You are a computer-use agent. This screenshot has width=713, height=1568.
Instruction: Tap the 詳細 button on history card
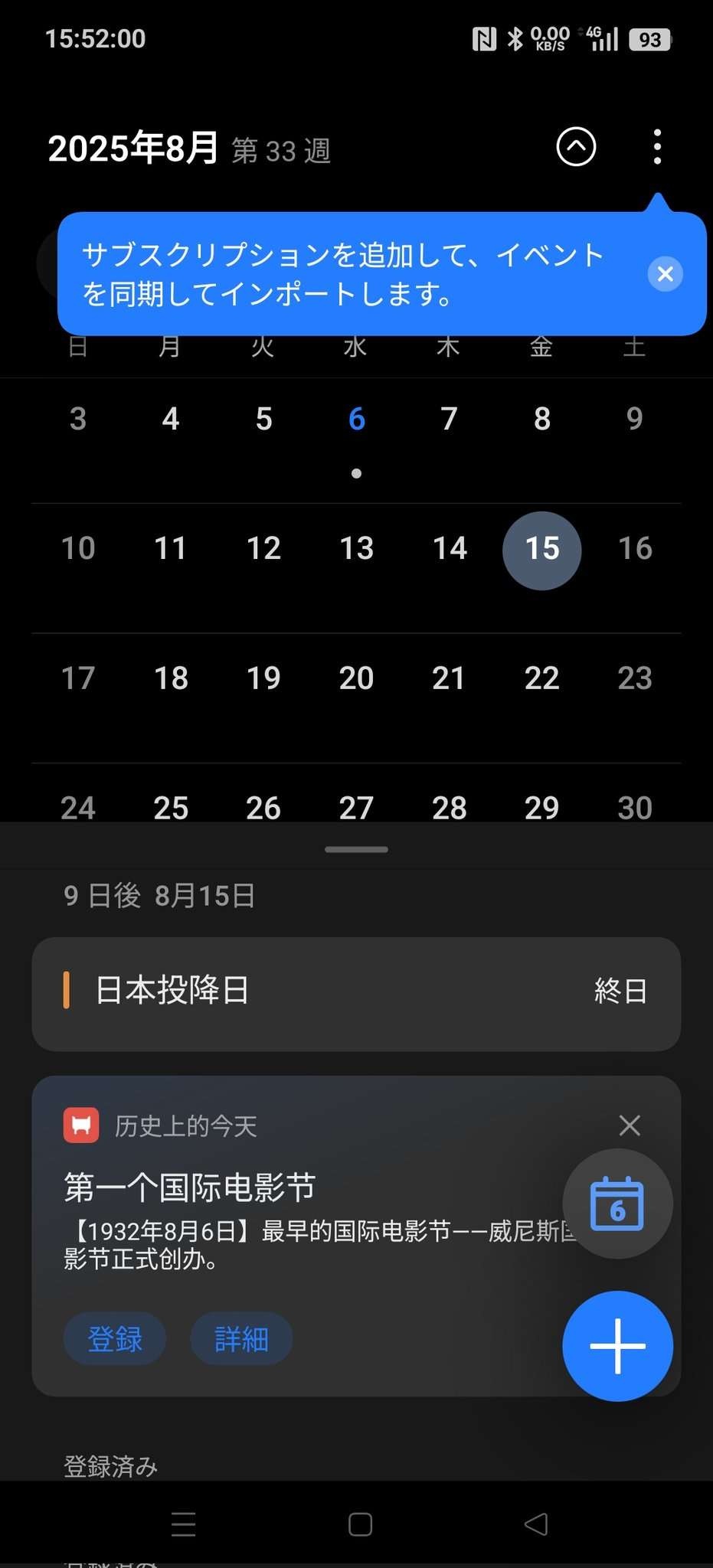[x=241, y=1338]
